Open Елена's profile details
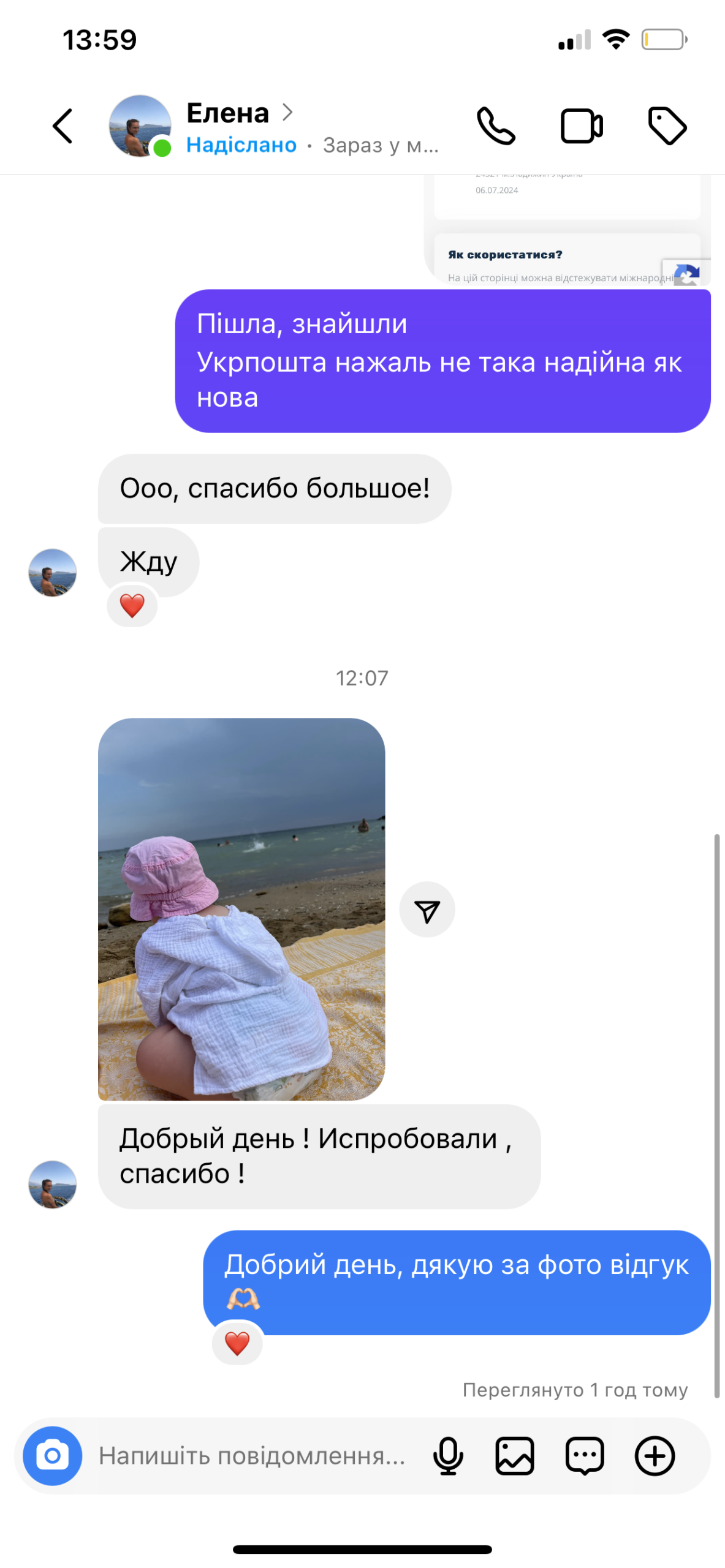 pyautogui.click(x=239, y=113)
